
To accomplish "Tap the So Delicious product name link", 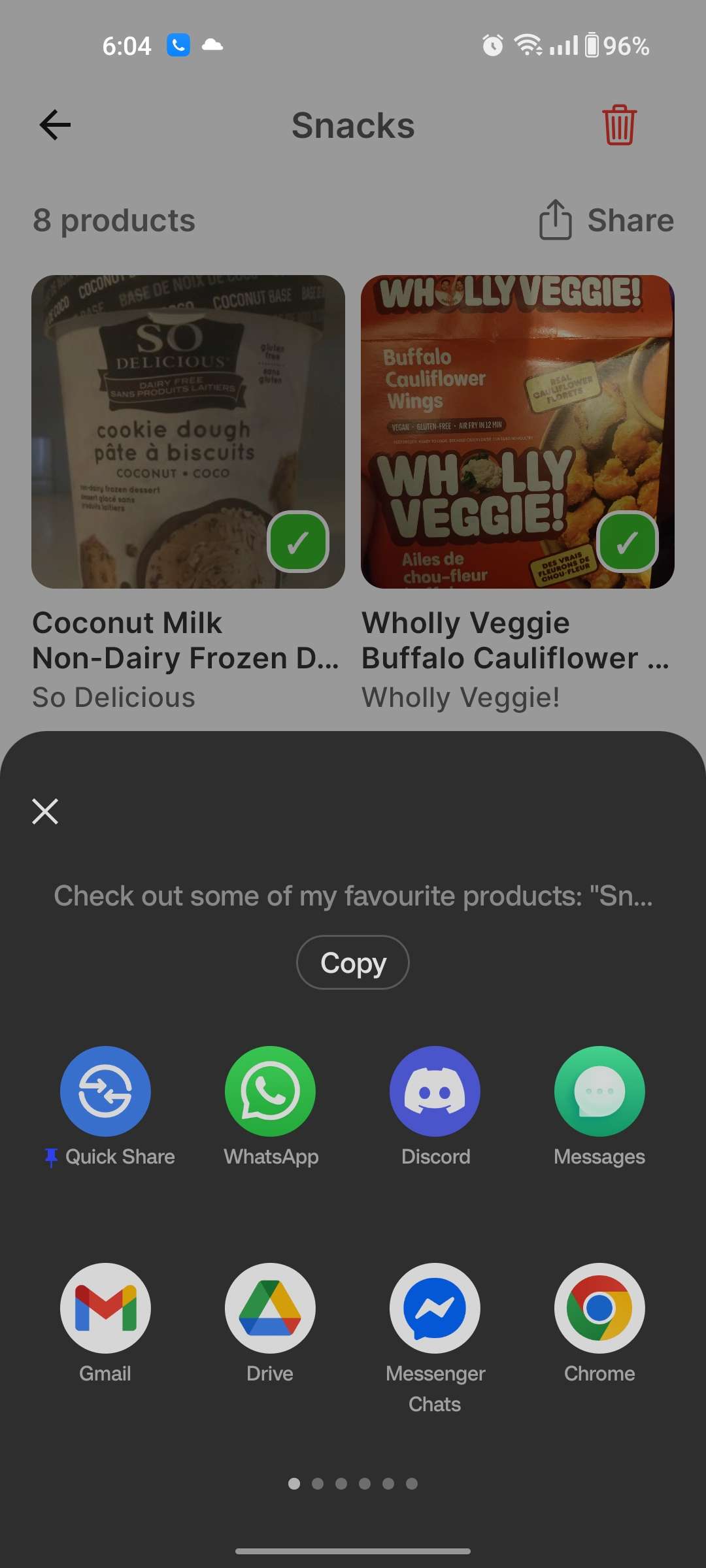I will (114, 696).
